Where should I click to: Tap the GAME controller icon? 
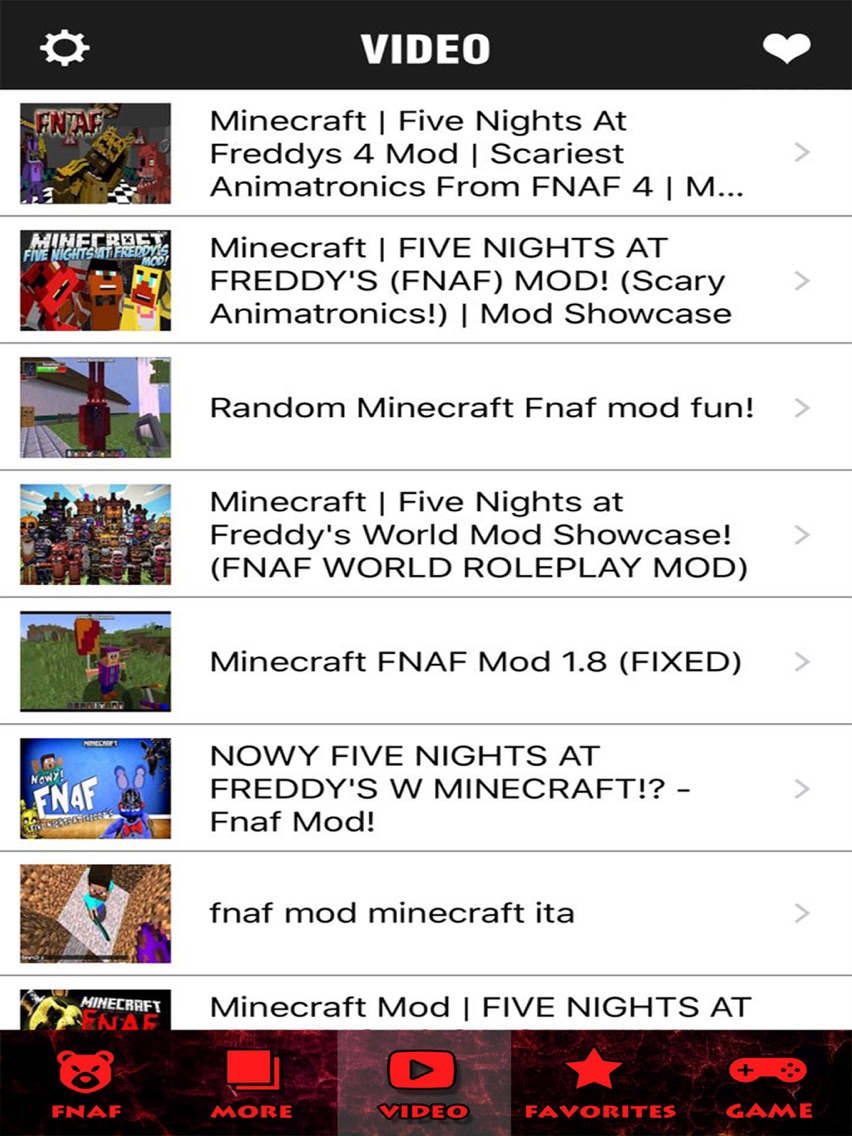click(x=766, y=1070)
